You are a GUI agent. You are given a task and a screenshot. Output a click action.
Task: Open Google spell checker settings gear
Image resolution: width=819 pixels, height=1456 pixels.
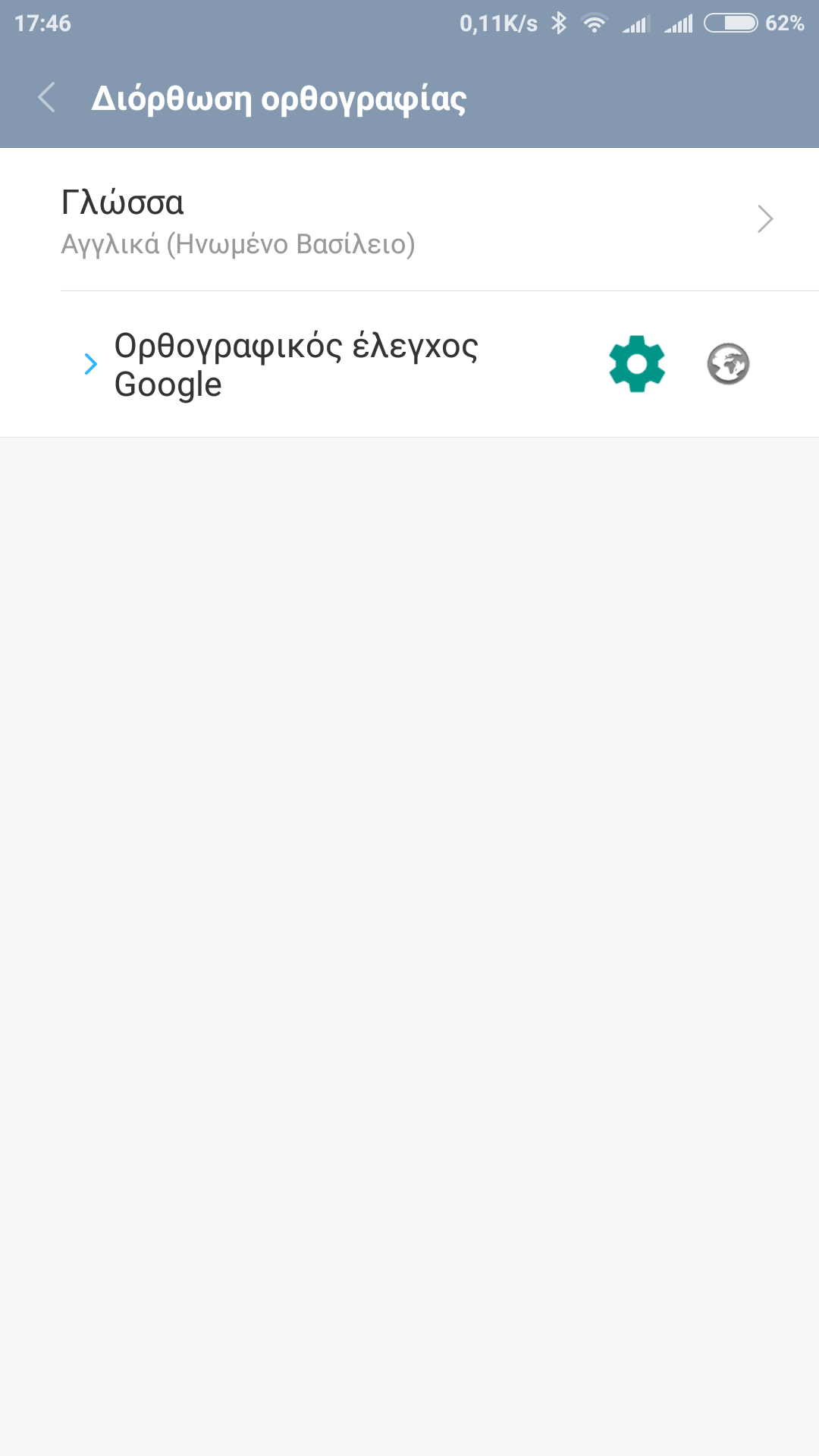point(637,364)
